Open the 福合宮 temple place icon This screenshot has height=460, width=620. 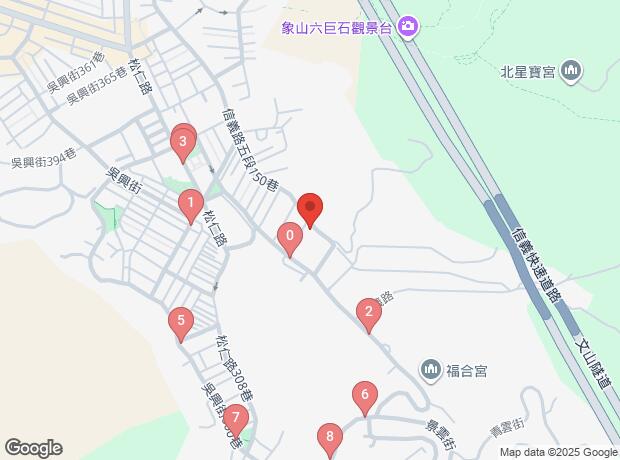(x=430, y=371)
